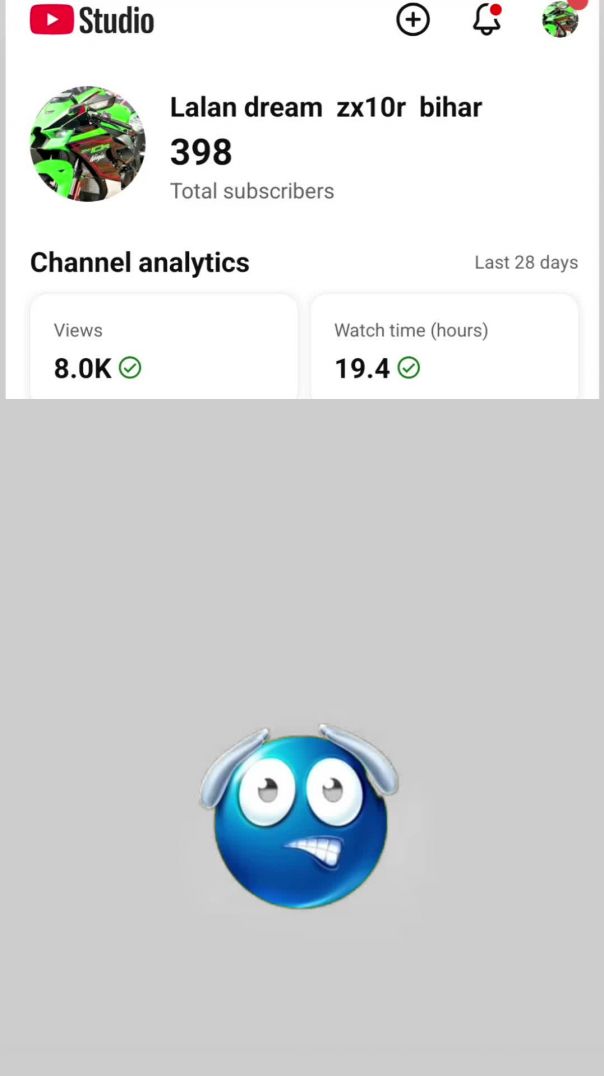Tap the Lalan dream channel profile picture
This screenshot has width=604, height=1076.
(x=88, y=144)
